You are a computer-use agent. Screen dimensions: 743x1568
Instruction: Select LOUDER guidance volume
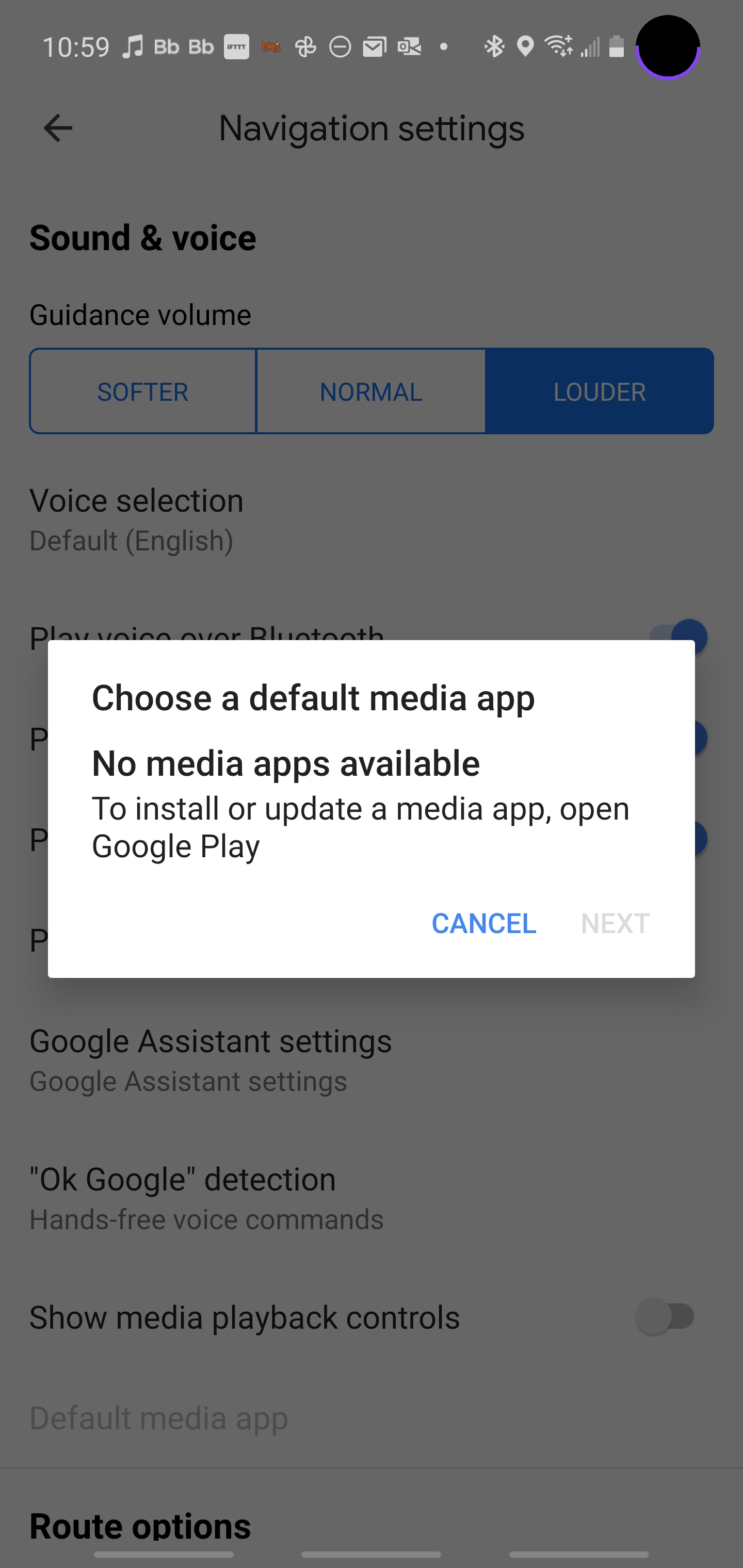click(x=599, y=391)
